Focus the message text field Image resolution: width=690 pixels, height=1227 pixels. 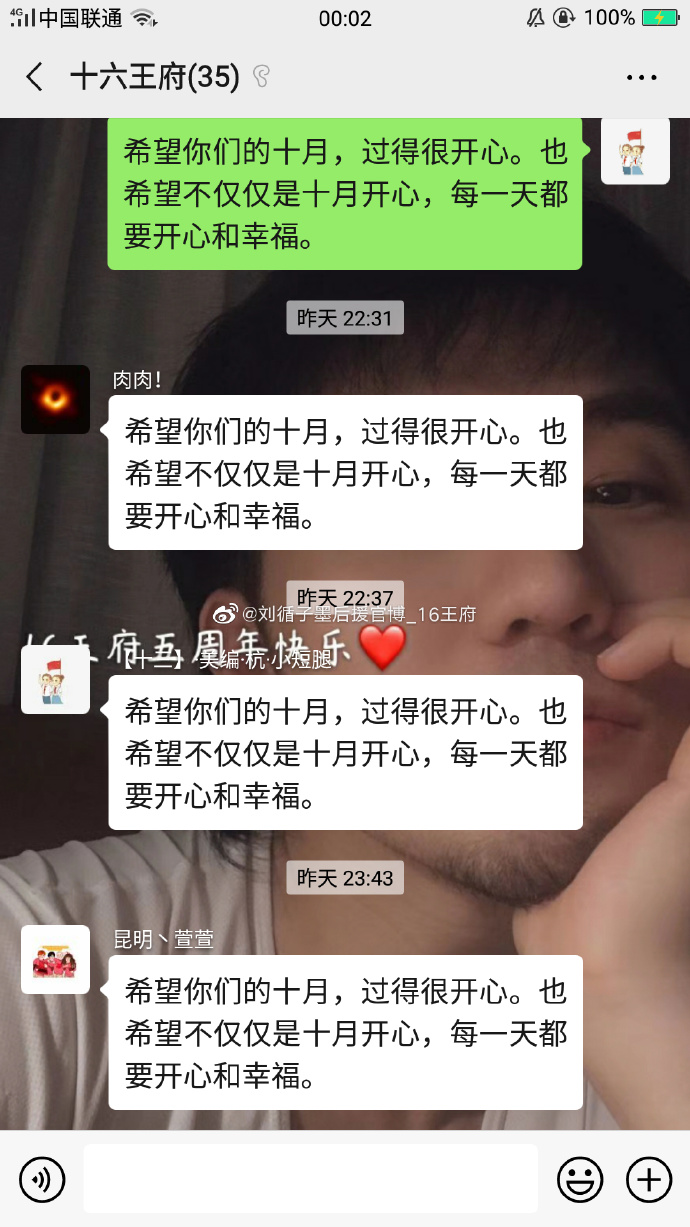(310, 1180)
